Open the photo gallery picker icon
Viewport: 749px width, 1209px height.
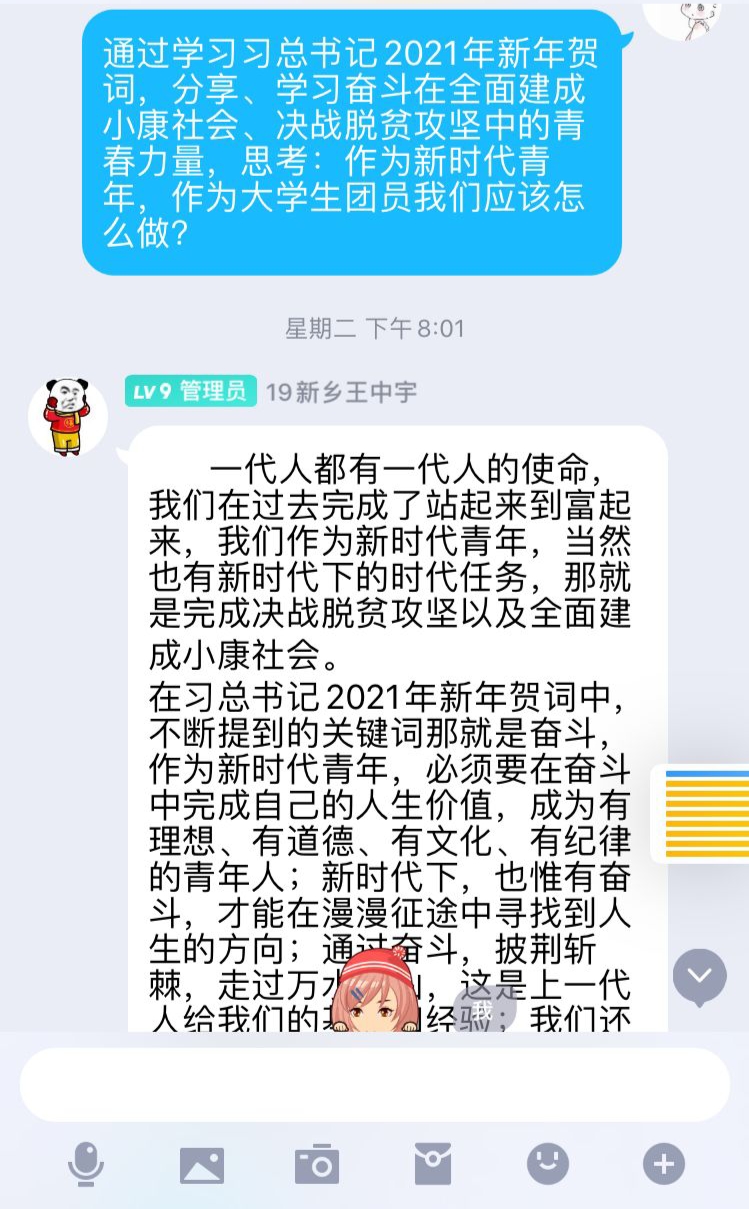(x=202, y=1165)
